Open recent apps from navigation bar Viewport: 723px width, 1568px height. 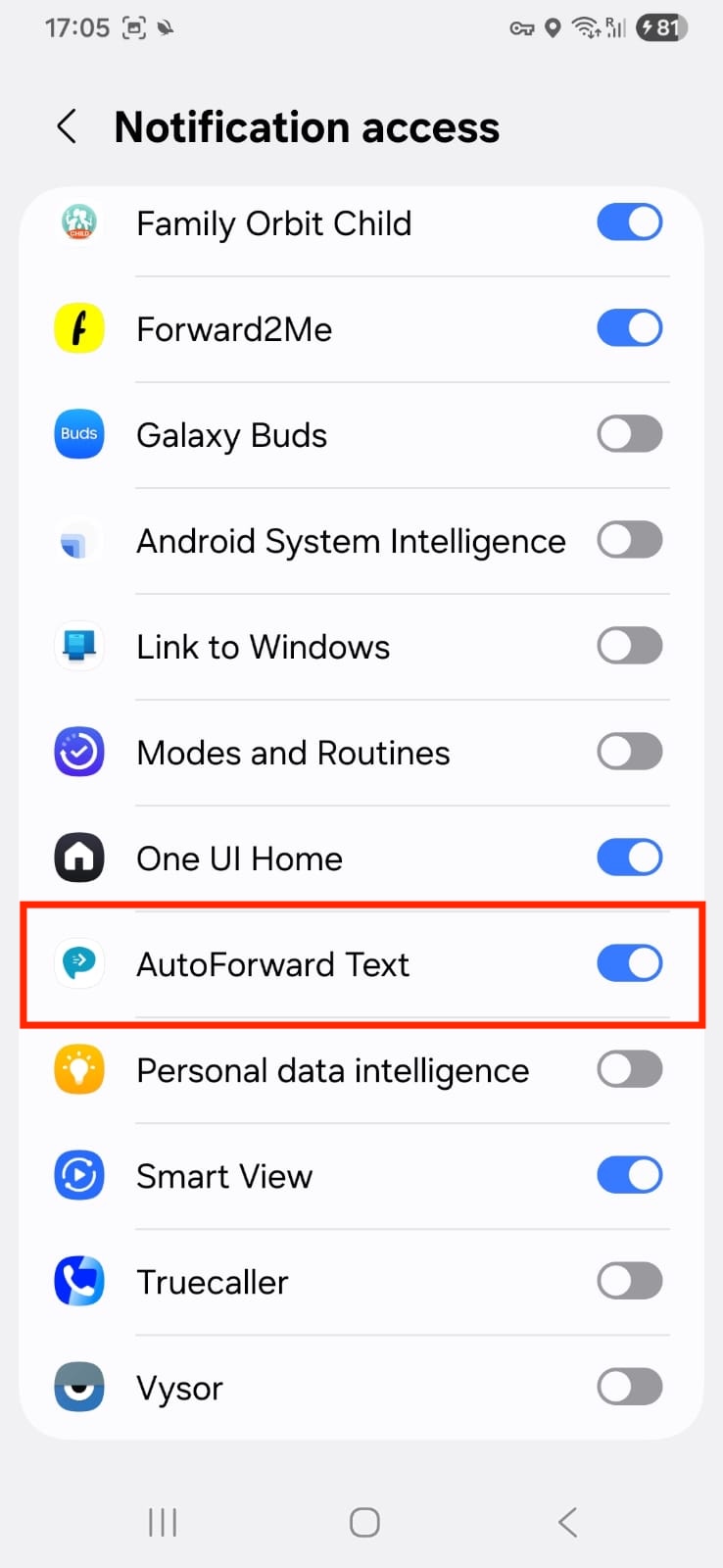pyautogui.click(x=163, y=1522)
